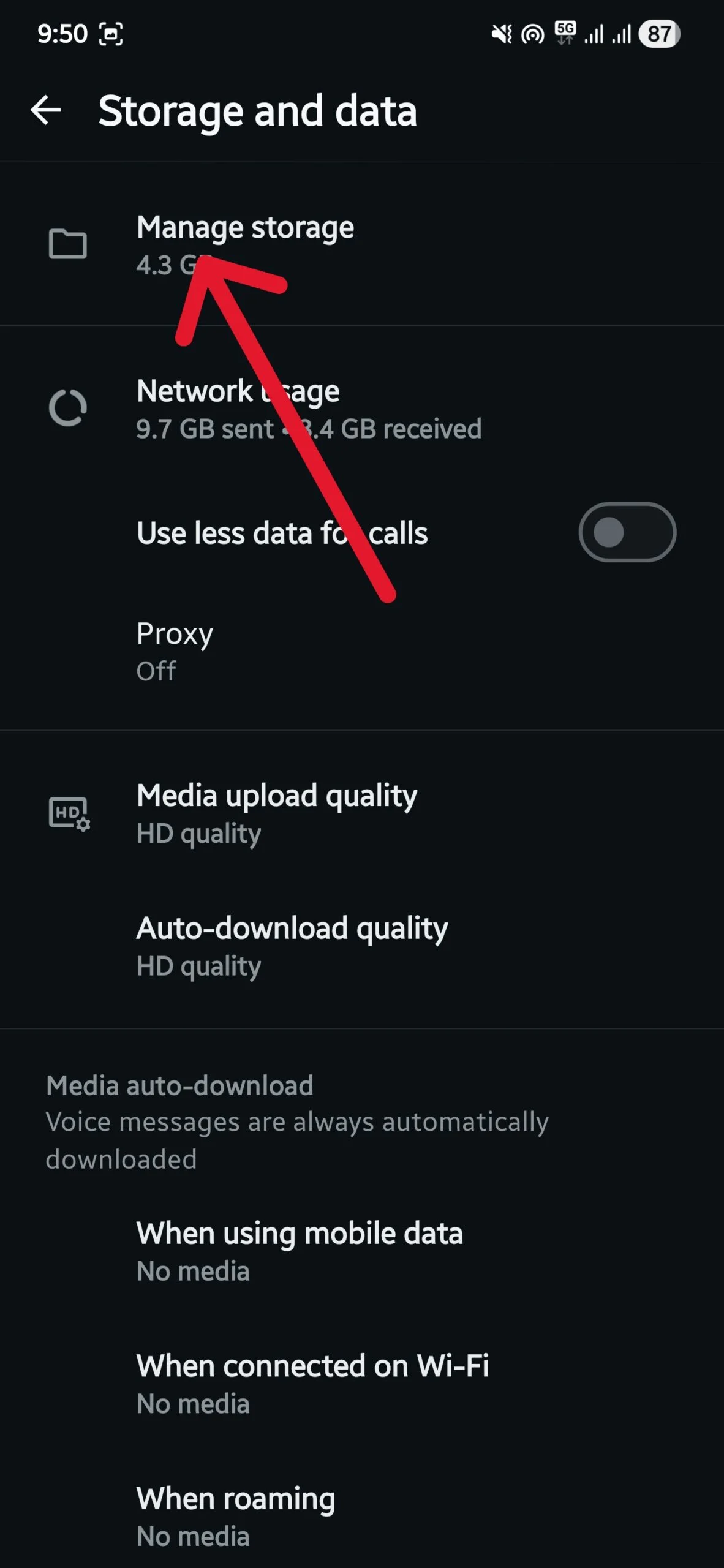Tap the 5G network indicator in the status bar
The width and height of the screenshot is (724, 1568).
[x=565, y=34]
